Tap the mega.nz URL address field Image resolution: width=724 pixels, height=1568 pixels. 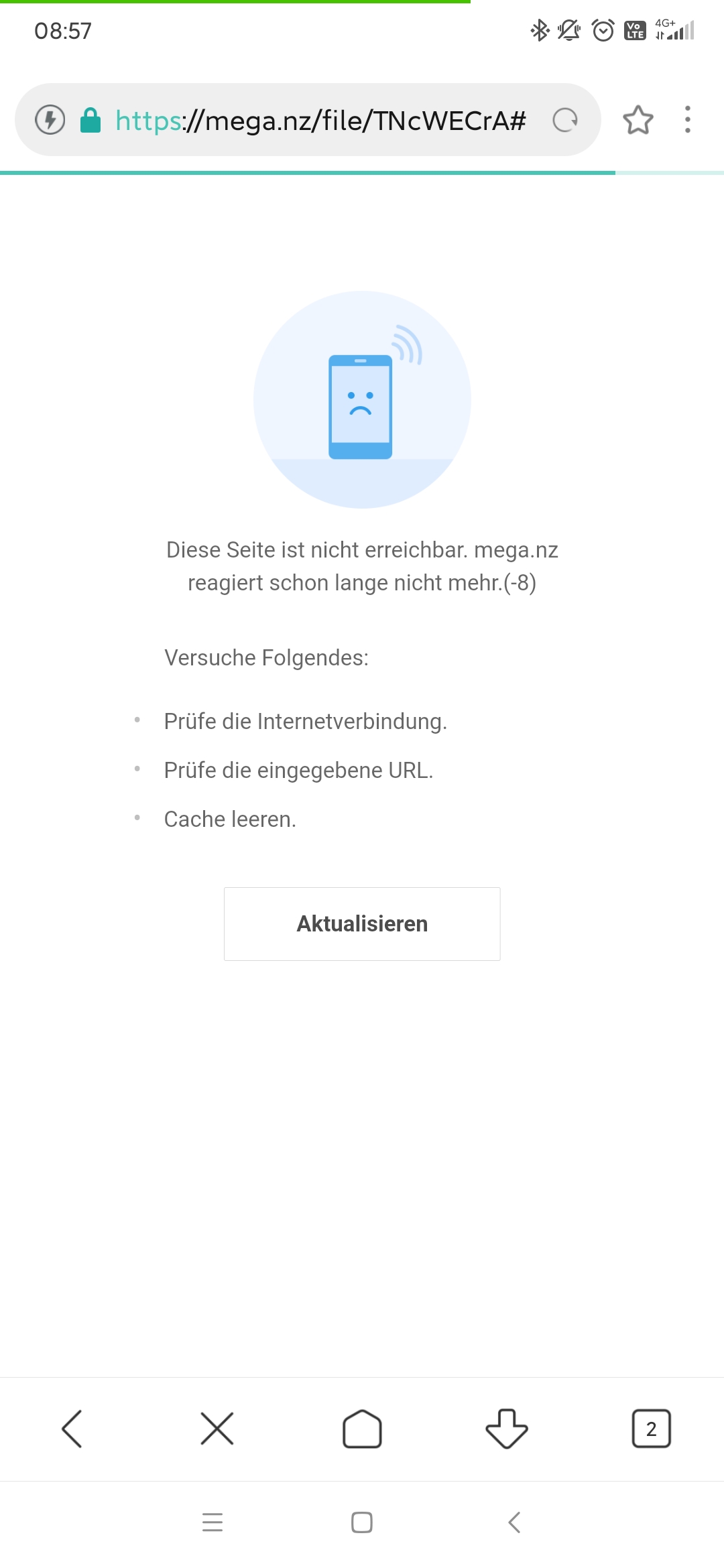[x=320, y=121]
